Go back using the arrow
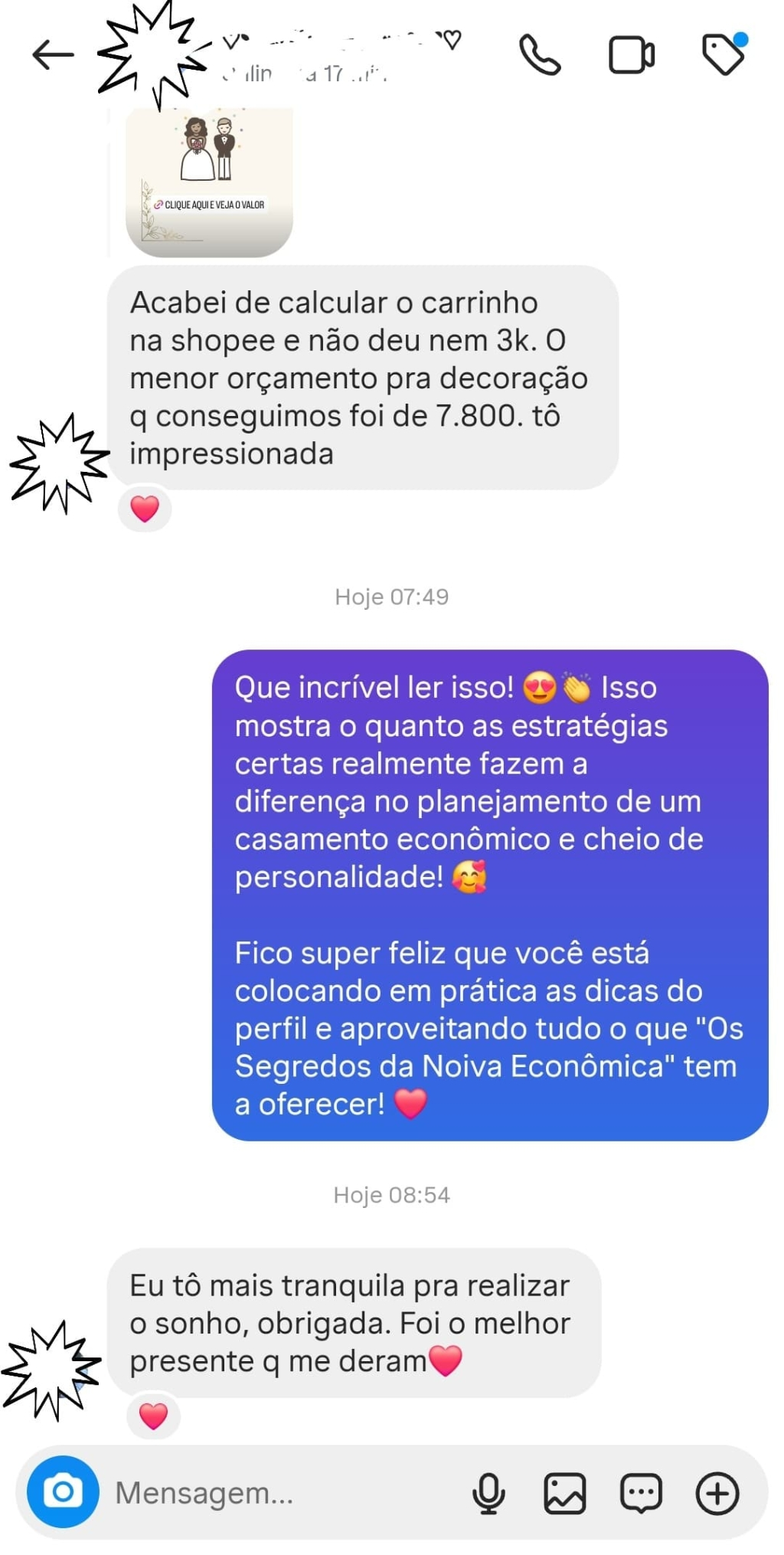The height and width of the screenshot is (1555, 784). [53, 54]
